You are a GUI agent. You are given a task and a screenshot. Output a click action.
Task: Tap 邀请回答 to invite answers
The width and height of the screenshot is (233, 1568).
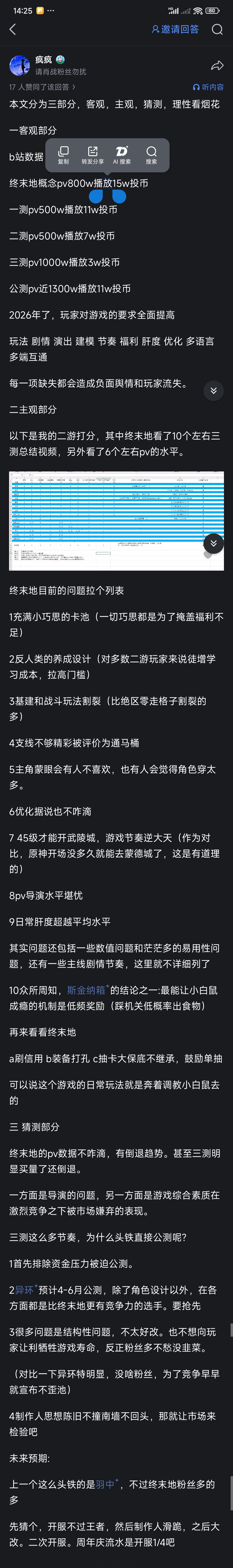pos(175,29)
